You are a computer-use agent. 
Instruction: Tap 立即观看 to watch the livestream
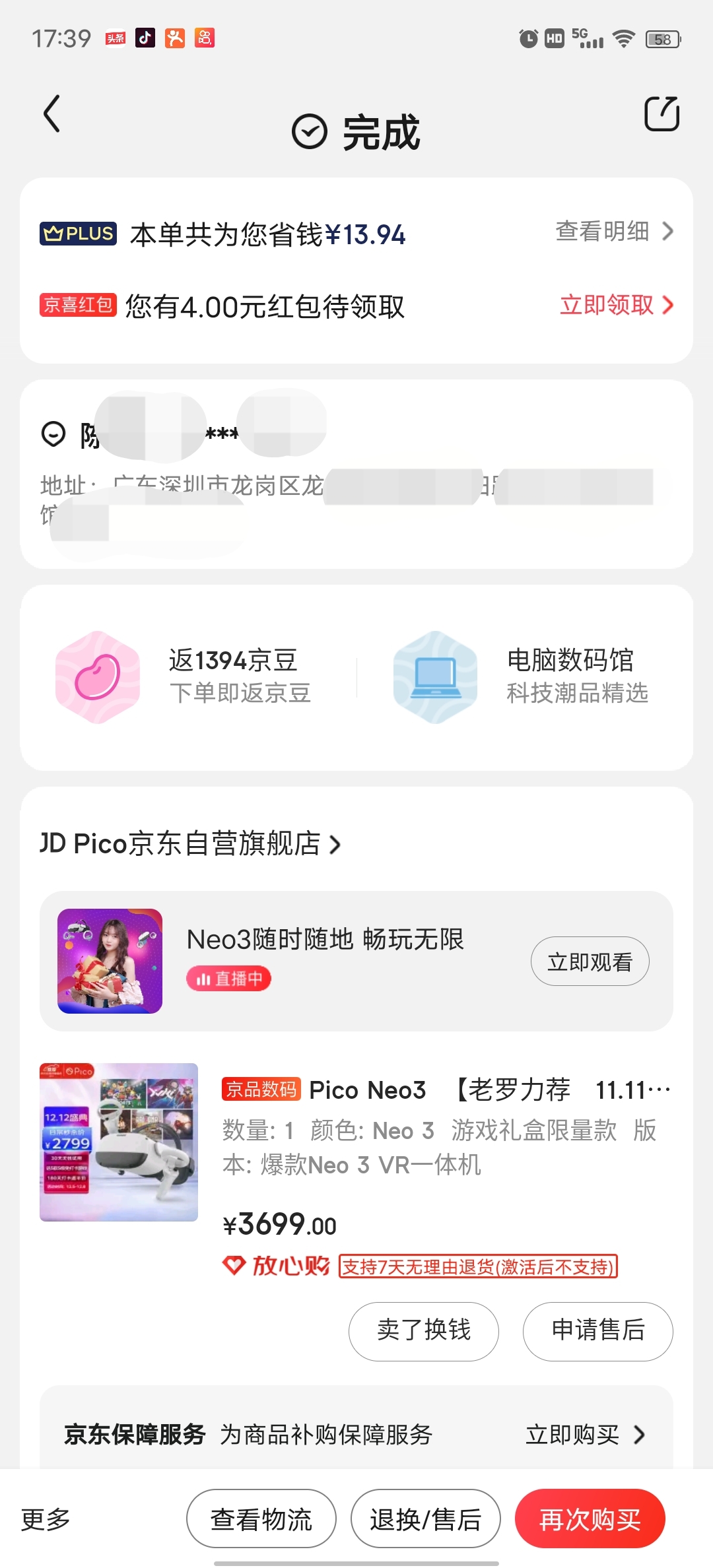(x=590, y=962)
